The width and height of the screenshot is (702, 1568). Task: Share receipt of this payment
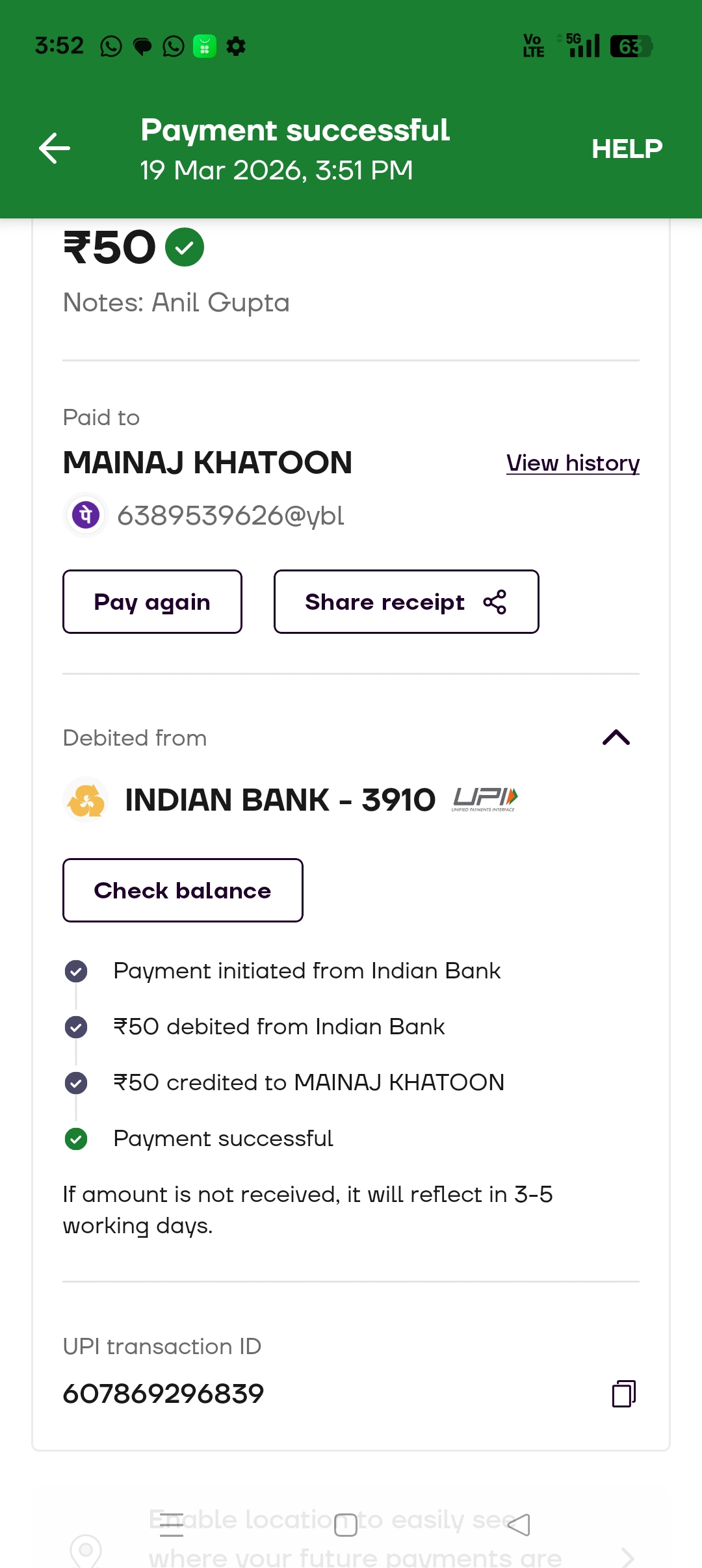point(406,602)
